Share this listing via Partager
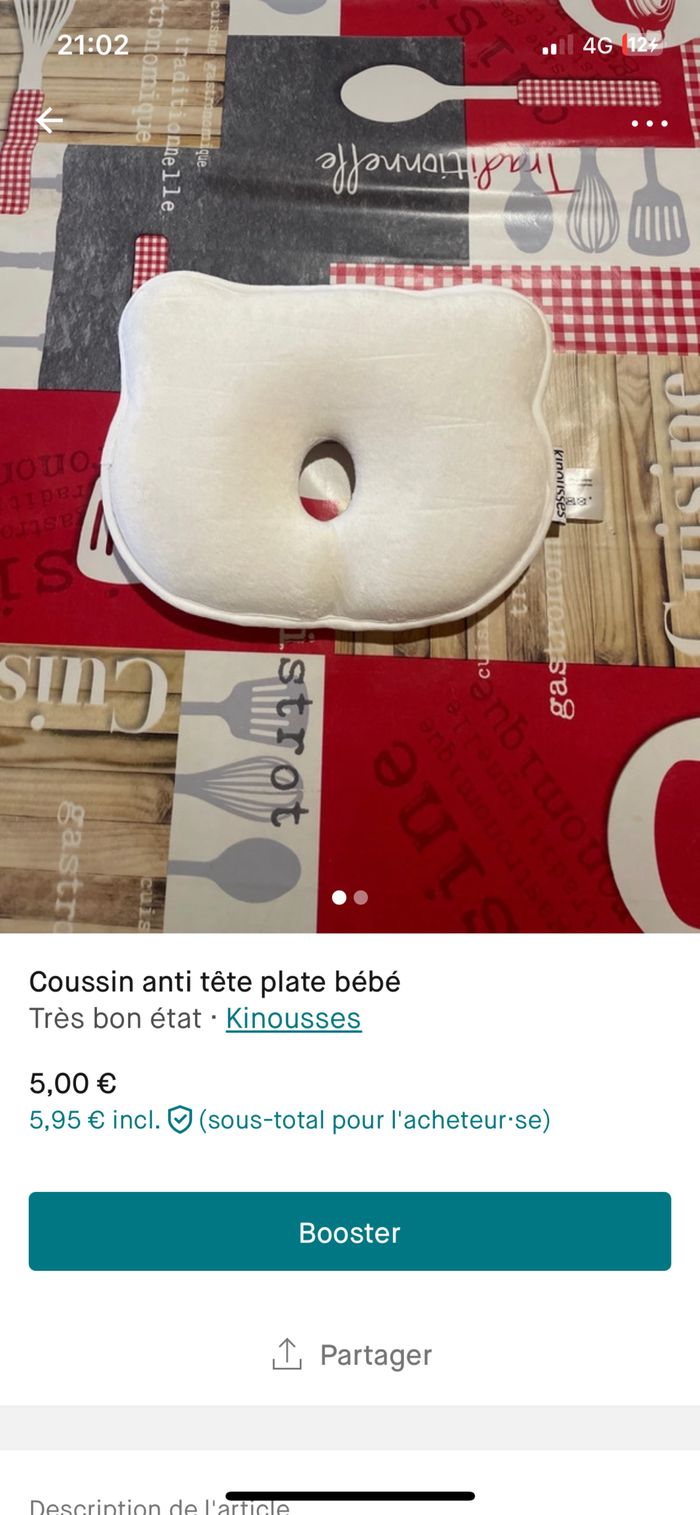Viewport: 700px width, 1515px height. pyautogui.click(x=351, y=1355)
